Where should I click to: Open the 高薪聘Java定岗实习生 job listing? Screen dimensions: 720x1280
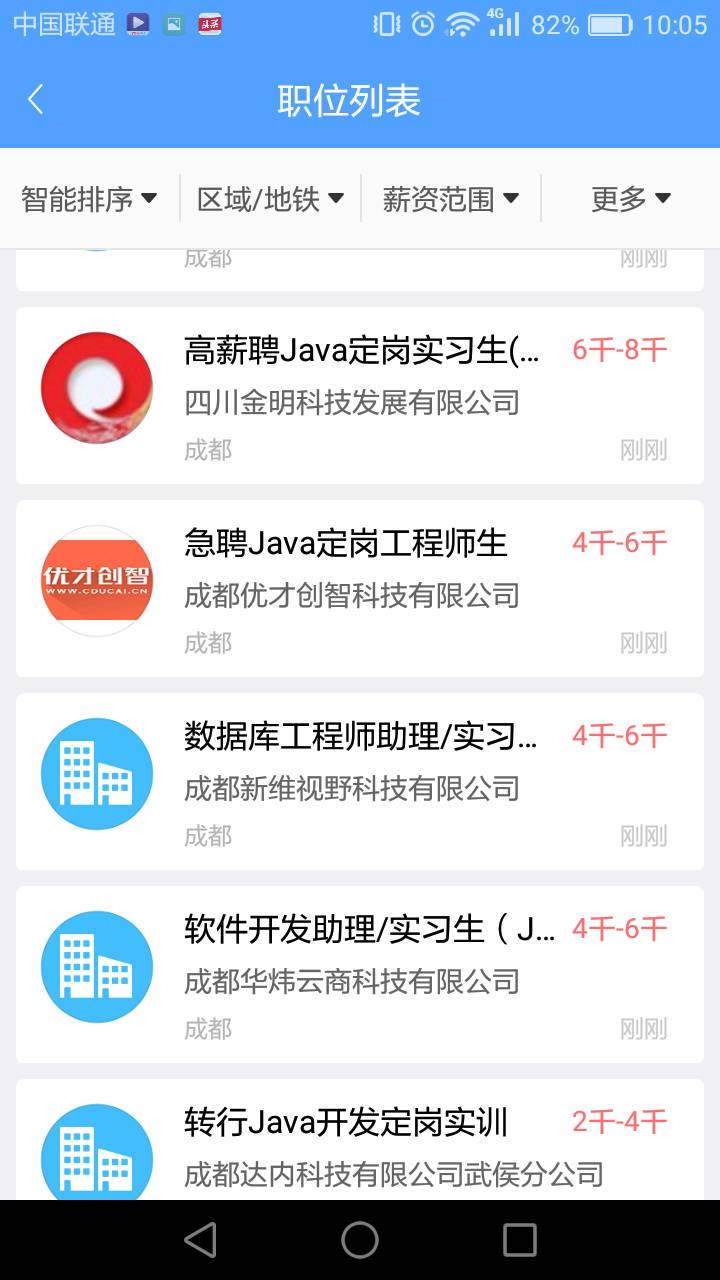(360, 396)
